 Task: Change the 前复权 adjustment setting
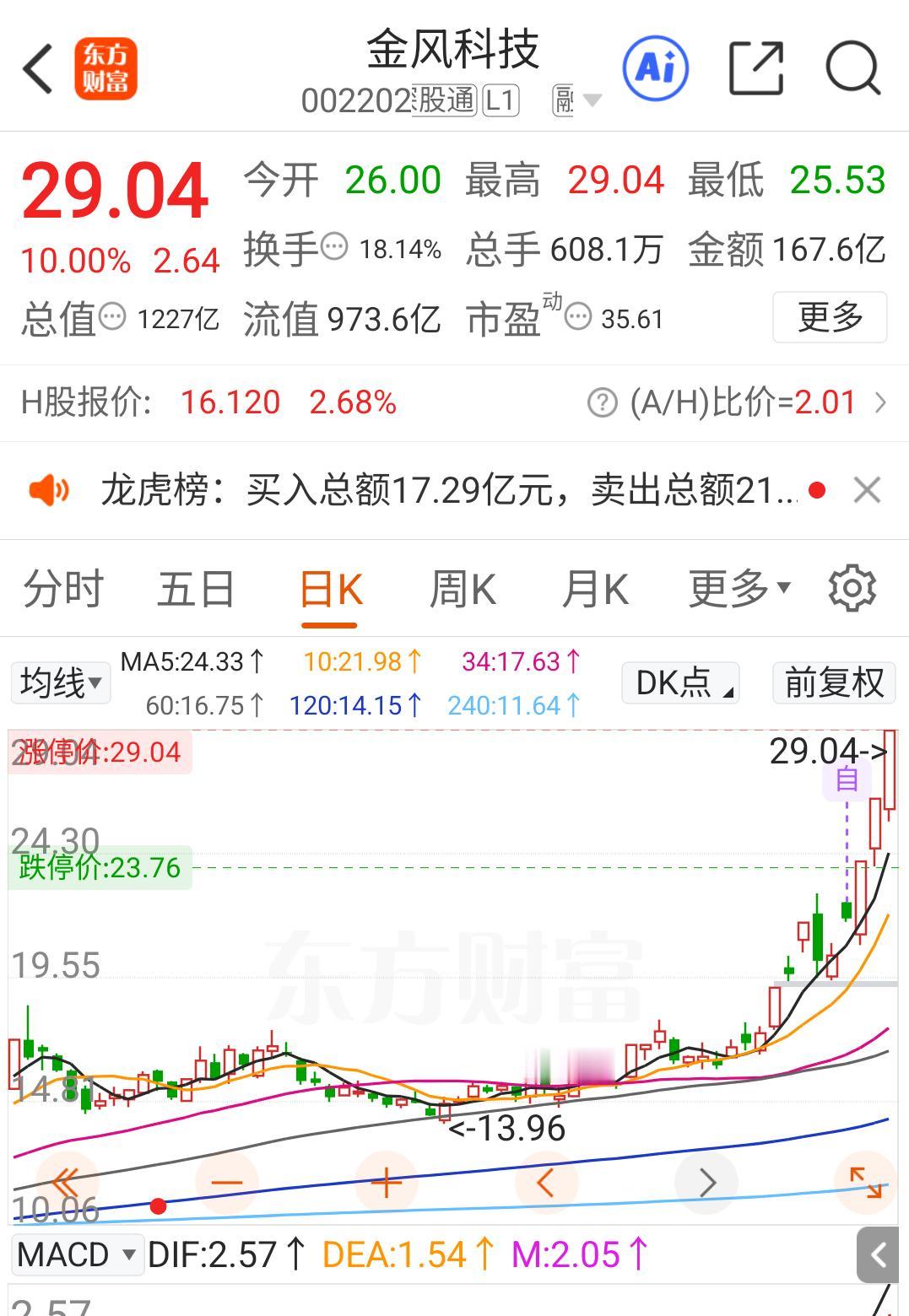pyautogui.click(x=834, y=682)
